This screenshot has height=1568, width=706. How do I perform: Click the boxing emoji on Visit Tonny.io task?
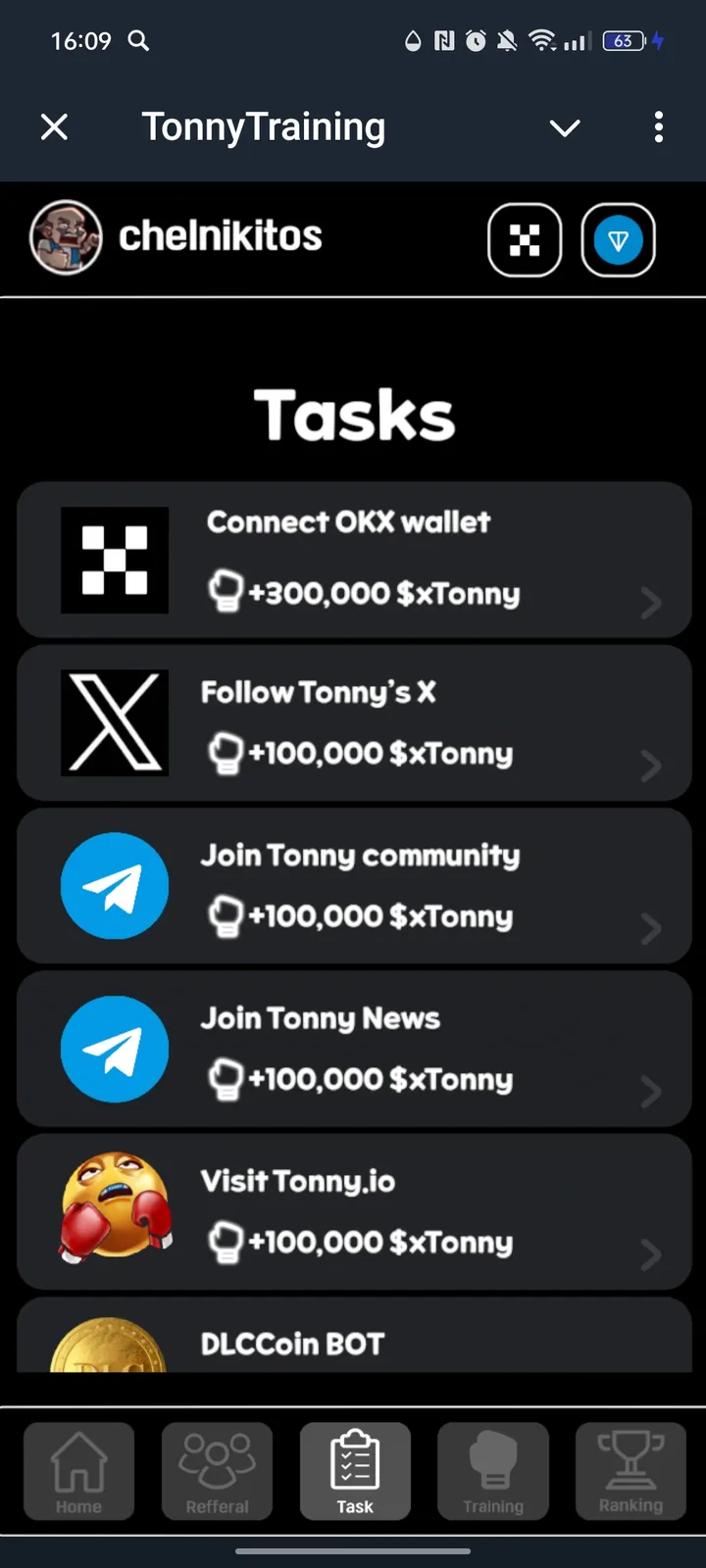point(115,1210)
